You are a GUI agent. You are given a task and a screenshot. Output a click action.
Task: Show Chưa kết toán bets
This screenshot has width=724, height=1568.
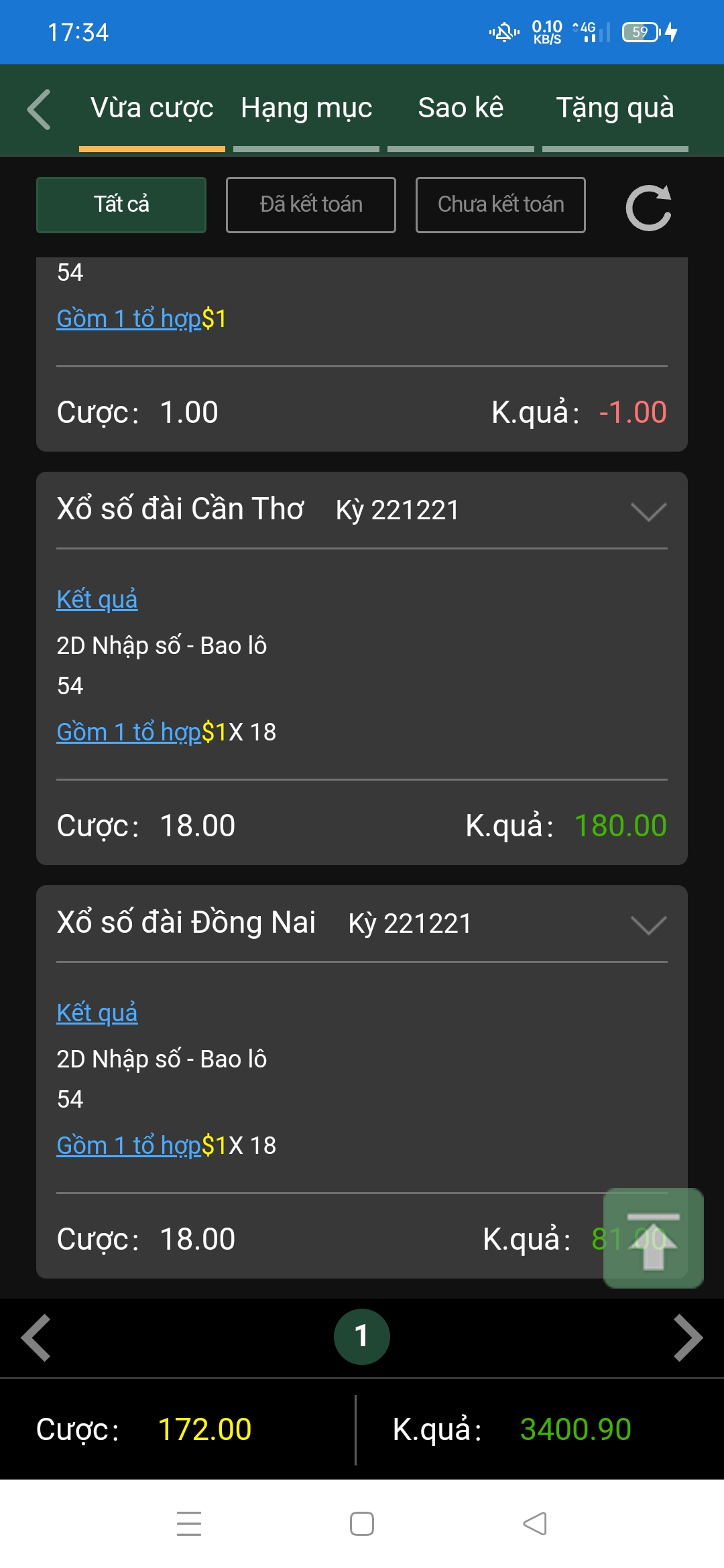pyautogui.click(x=501, y=205)
